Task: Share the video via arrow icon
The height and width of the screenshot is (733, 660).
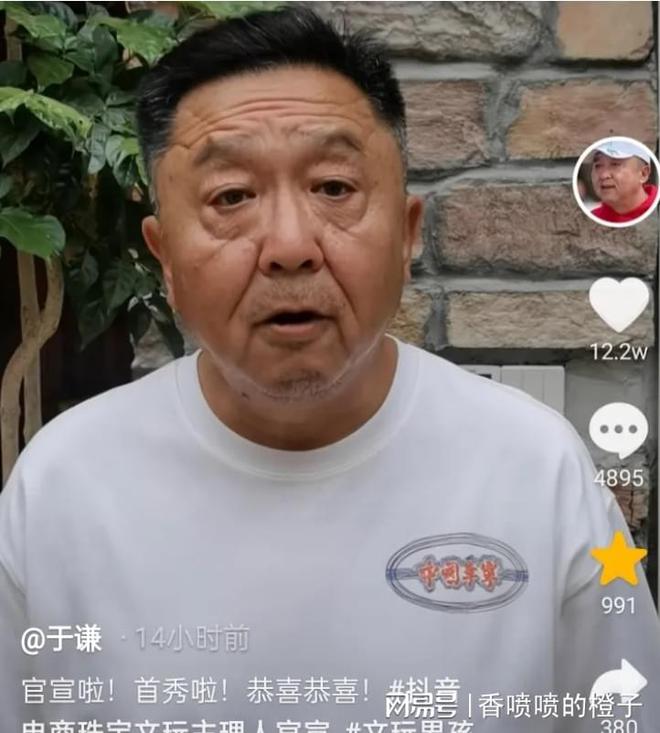Action: click(x=620, y=680)
